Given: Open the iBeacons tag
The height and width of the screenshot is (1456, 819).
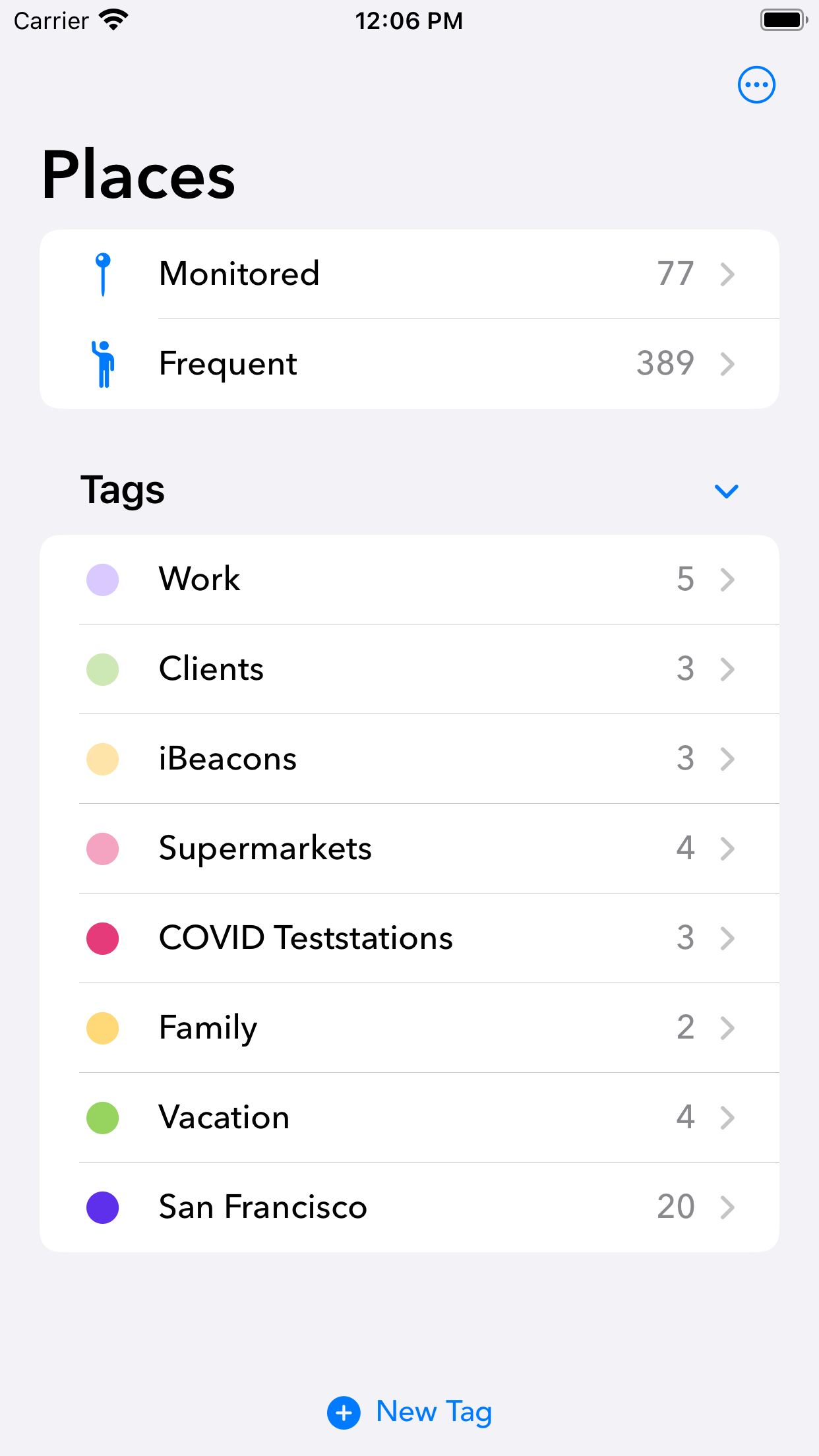Looking at the screenshot, I should 409,759.
